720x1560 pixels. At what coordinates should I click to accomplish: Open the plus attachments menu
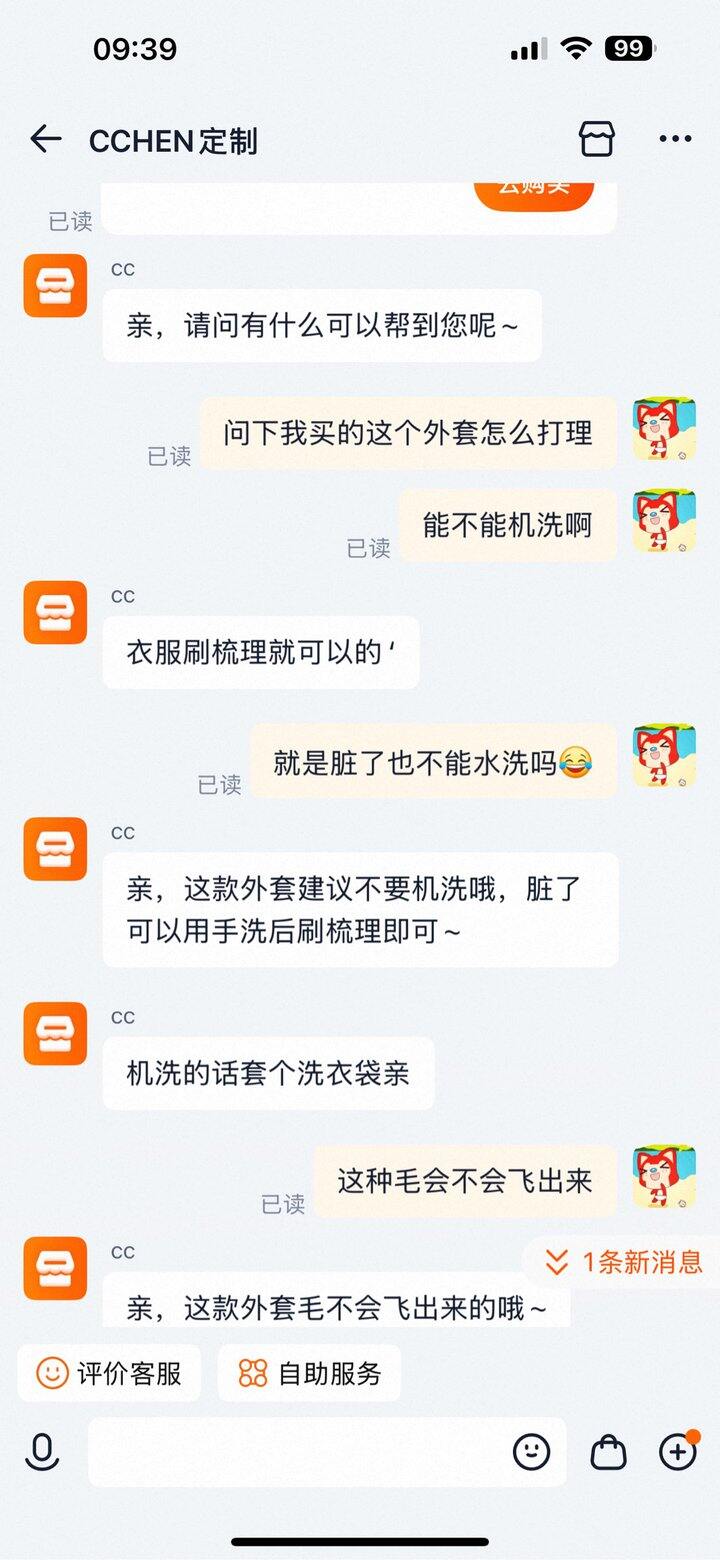(677, 1451)
